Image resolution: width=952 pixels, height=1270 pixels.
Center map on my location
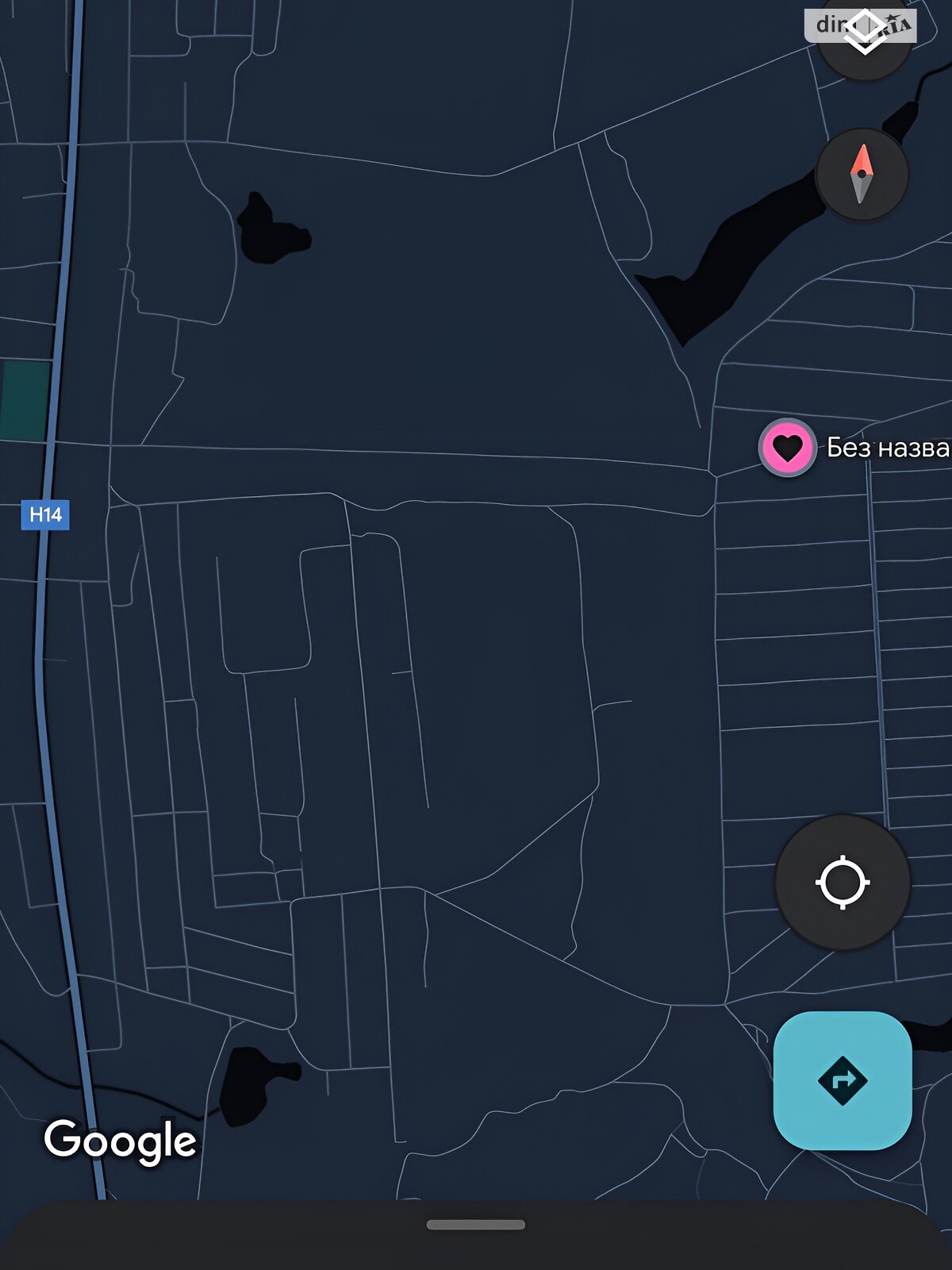tap(843, 882)
